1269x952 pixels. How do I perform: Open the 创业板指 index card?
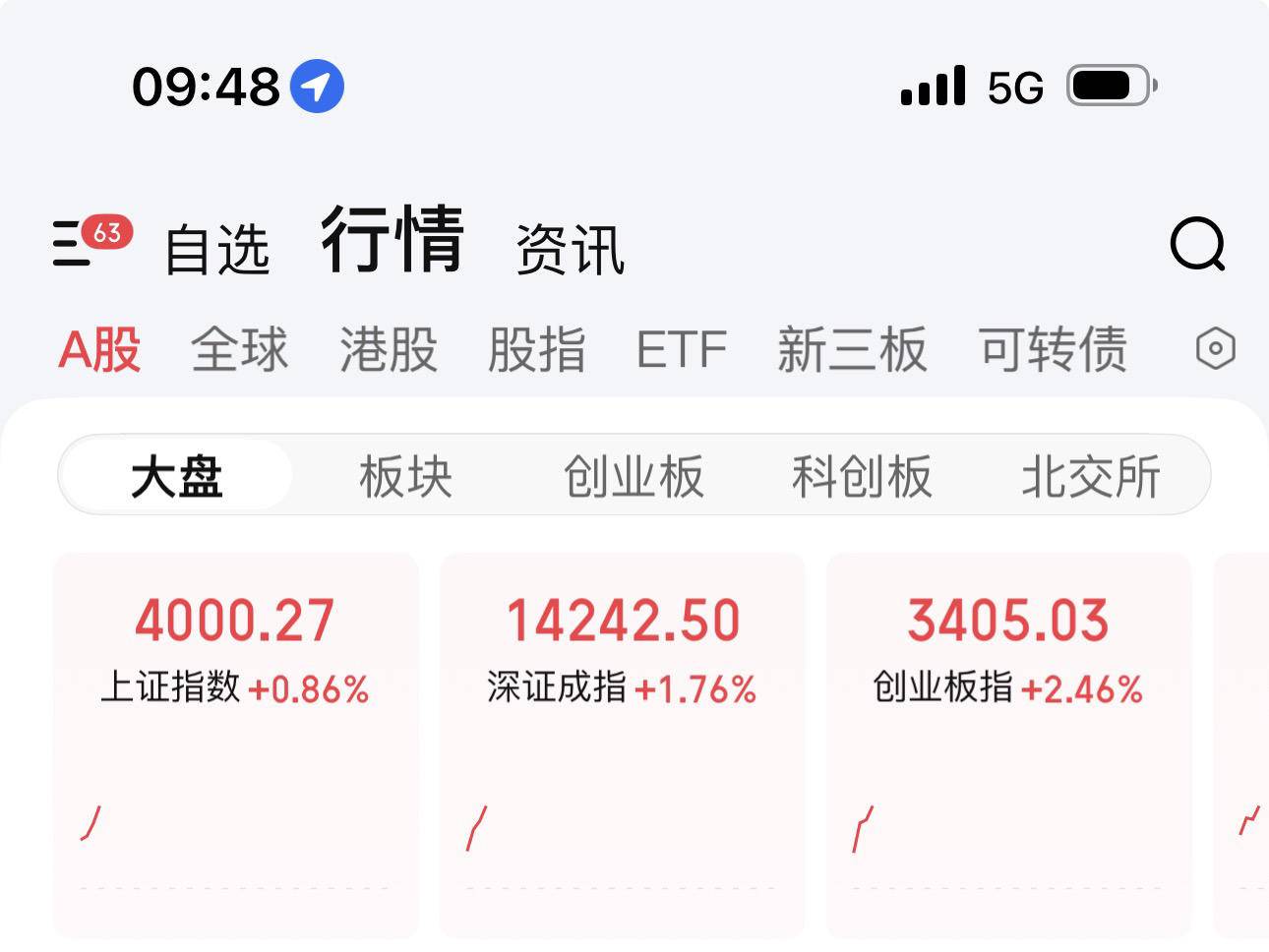[x=1008, y=744]
